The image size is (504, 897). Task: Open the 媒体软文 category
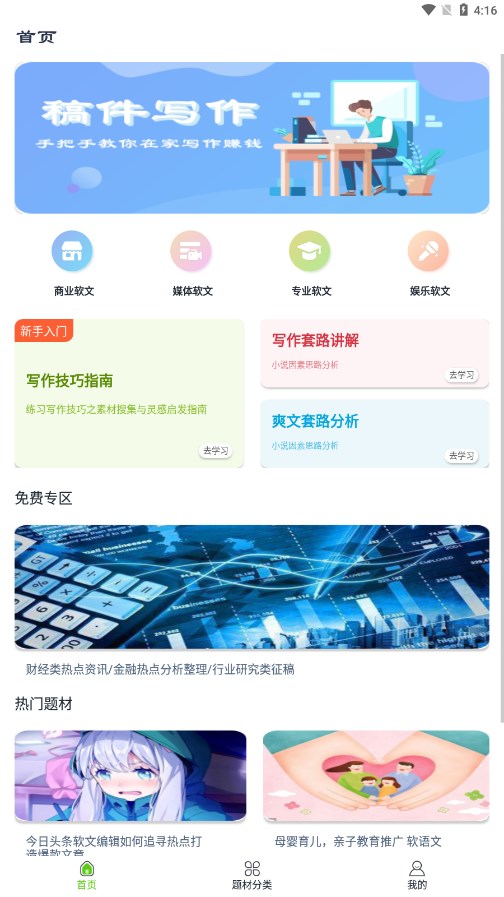(x=192, y=264)
